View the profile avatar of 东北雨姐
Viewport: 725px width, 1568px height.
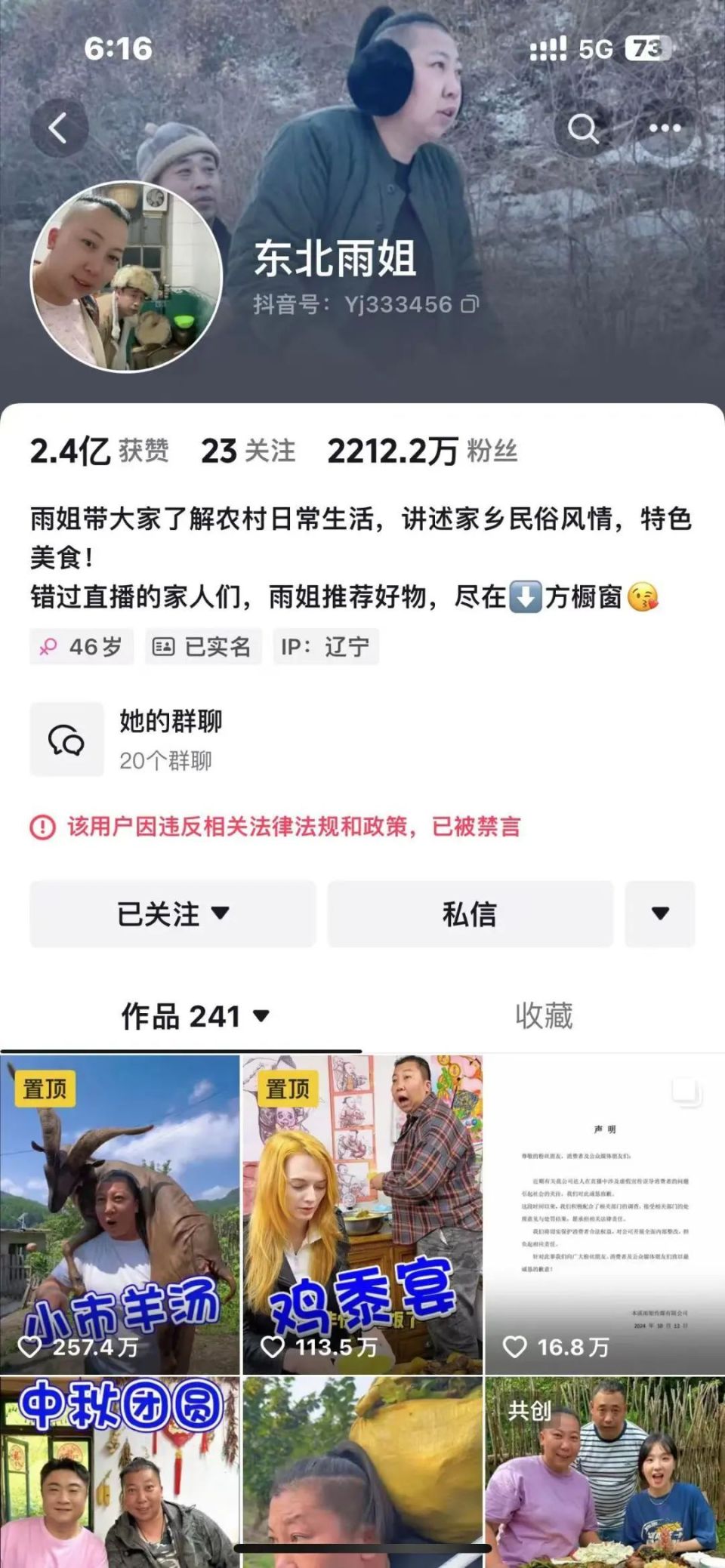click(x=126, y=277)
